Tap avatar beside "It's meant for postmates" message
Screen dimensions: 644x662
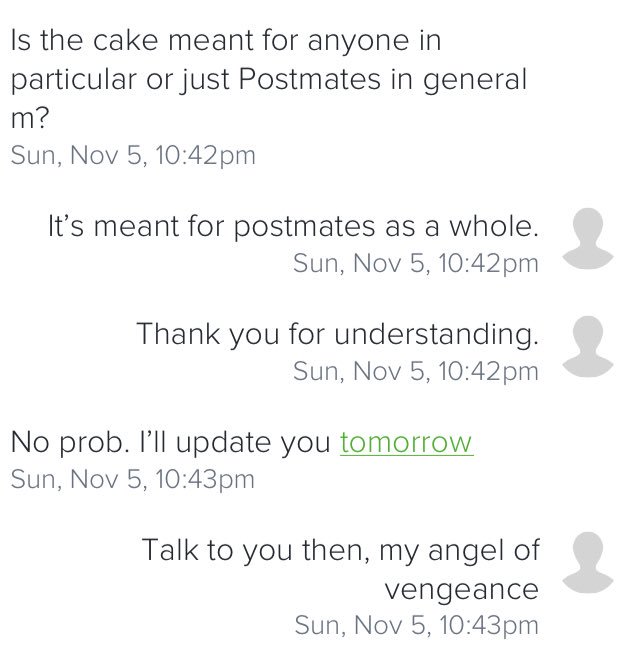tap(587, 239)
